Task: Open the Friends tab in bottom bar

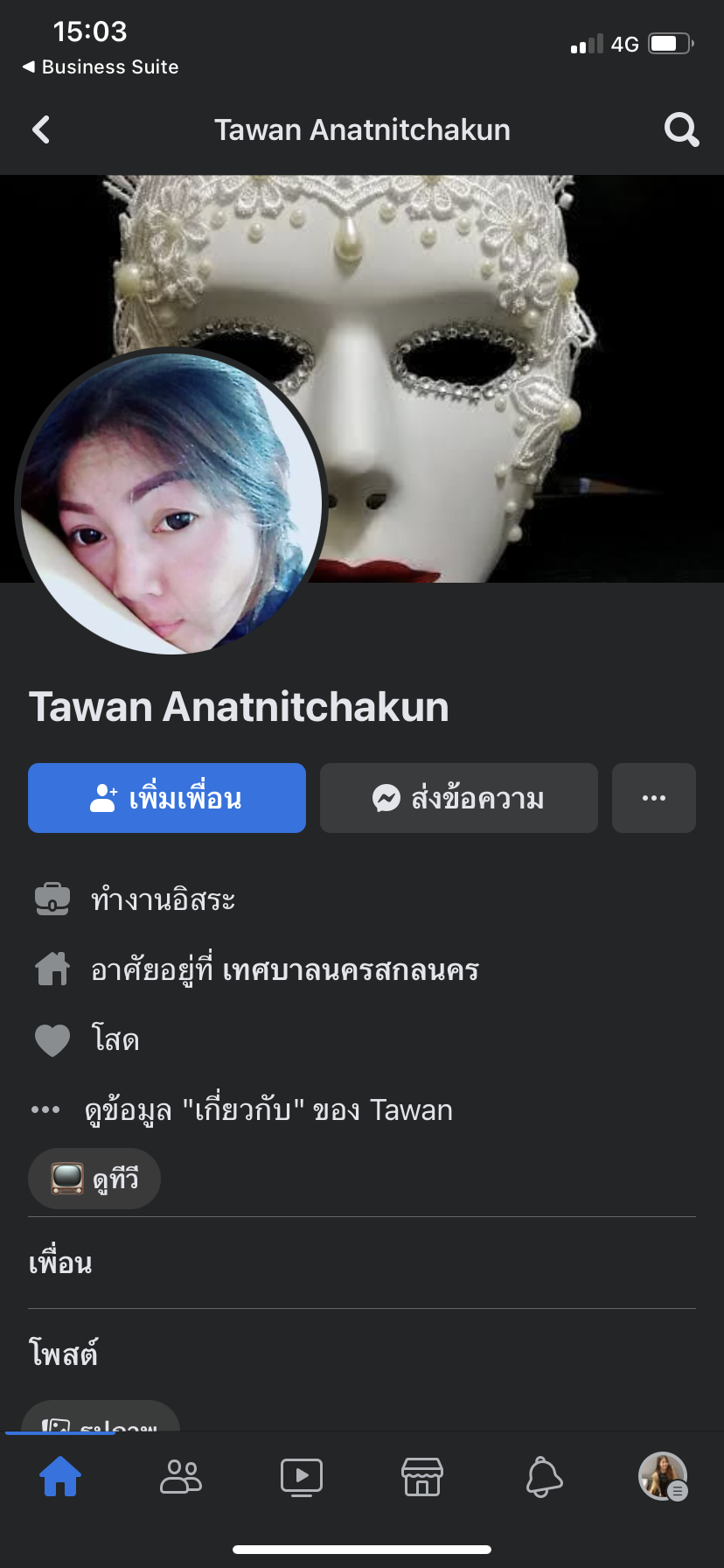Action: click(x=181, y=1477)
